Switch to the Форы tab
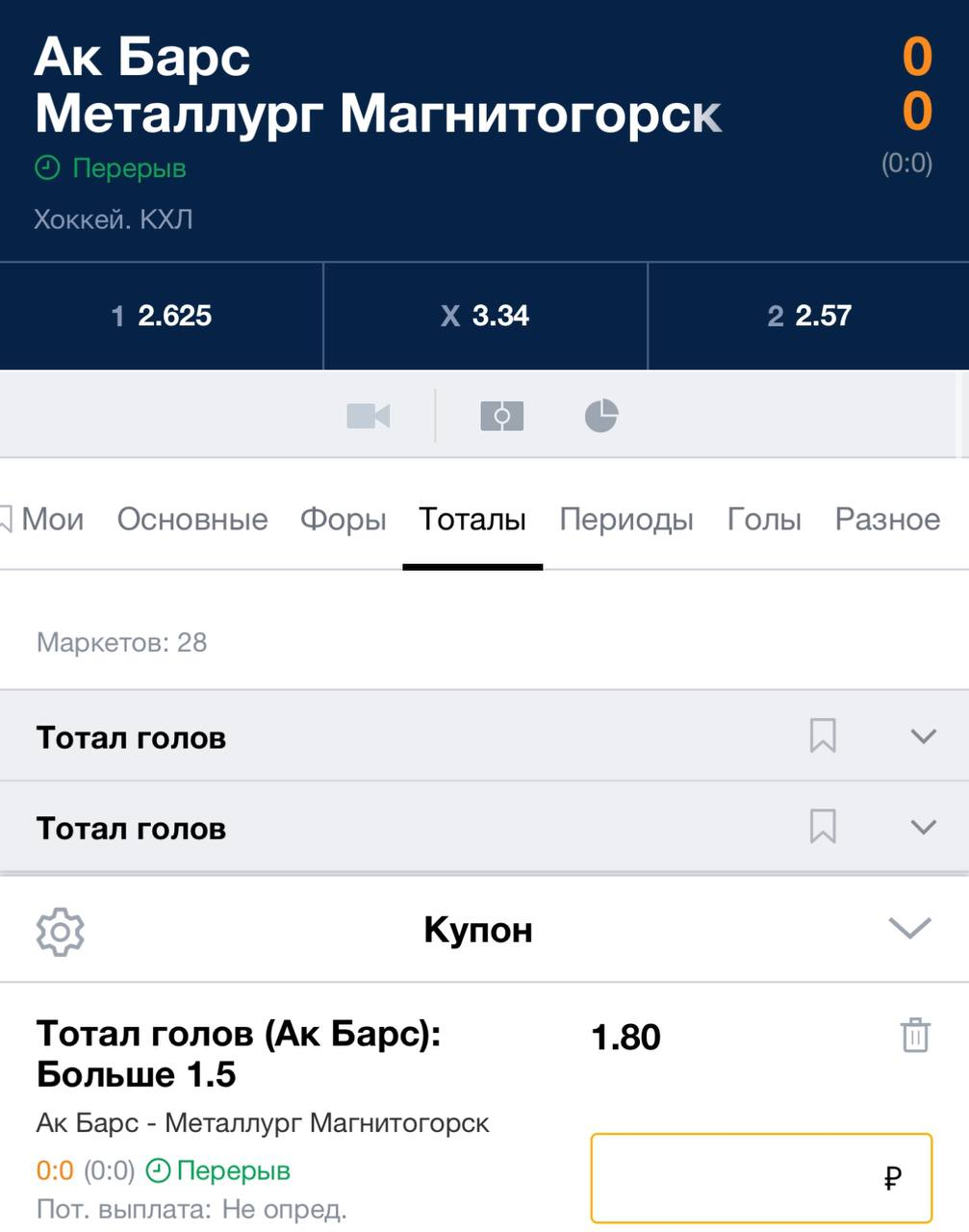 click(x=343, y=520)
